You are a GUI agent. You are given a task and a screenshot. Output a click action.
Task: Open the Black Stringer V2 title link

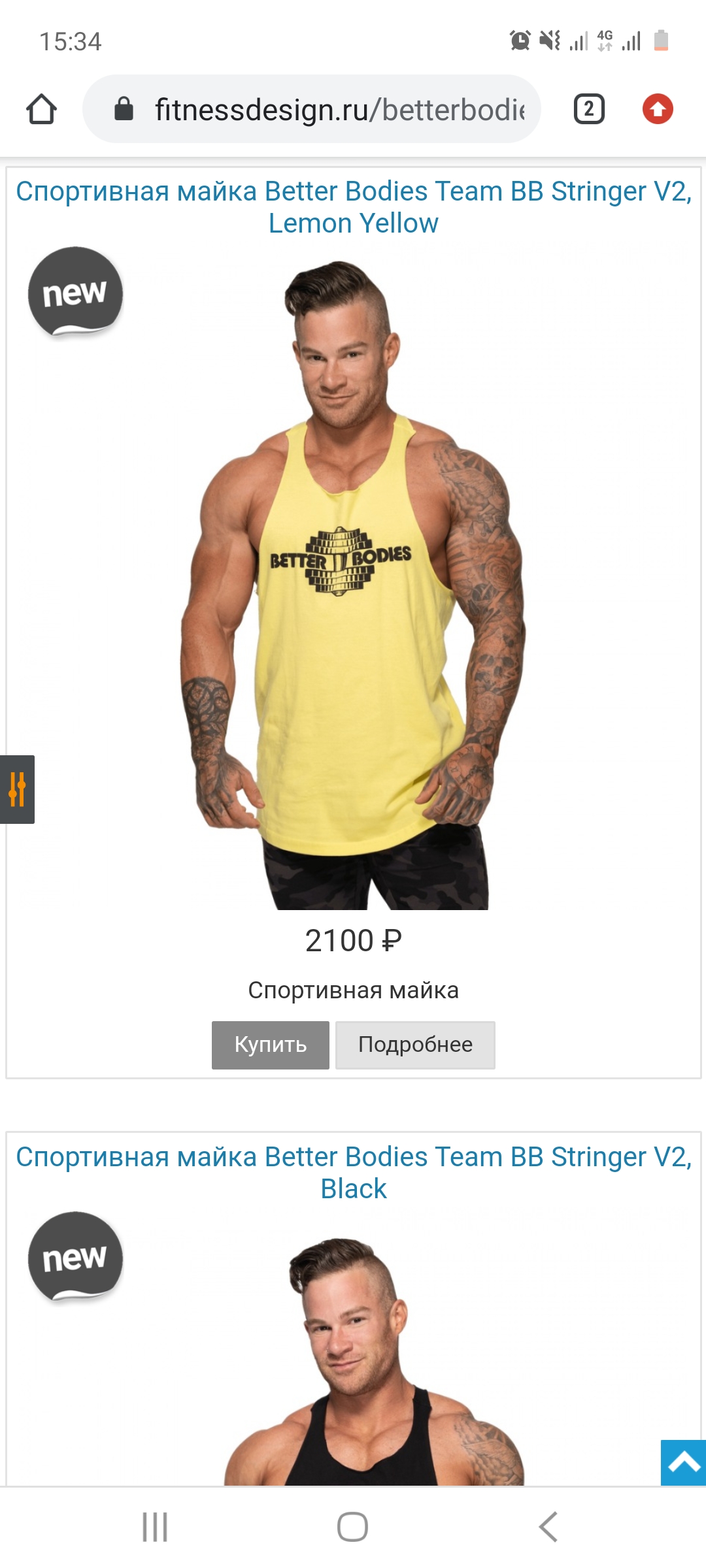pyautogui.click(x=353, y=1173)
